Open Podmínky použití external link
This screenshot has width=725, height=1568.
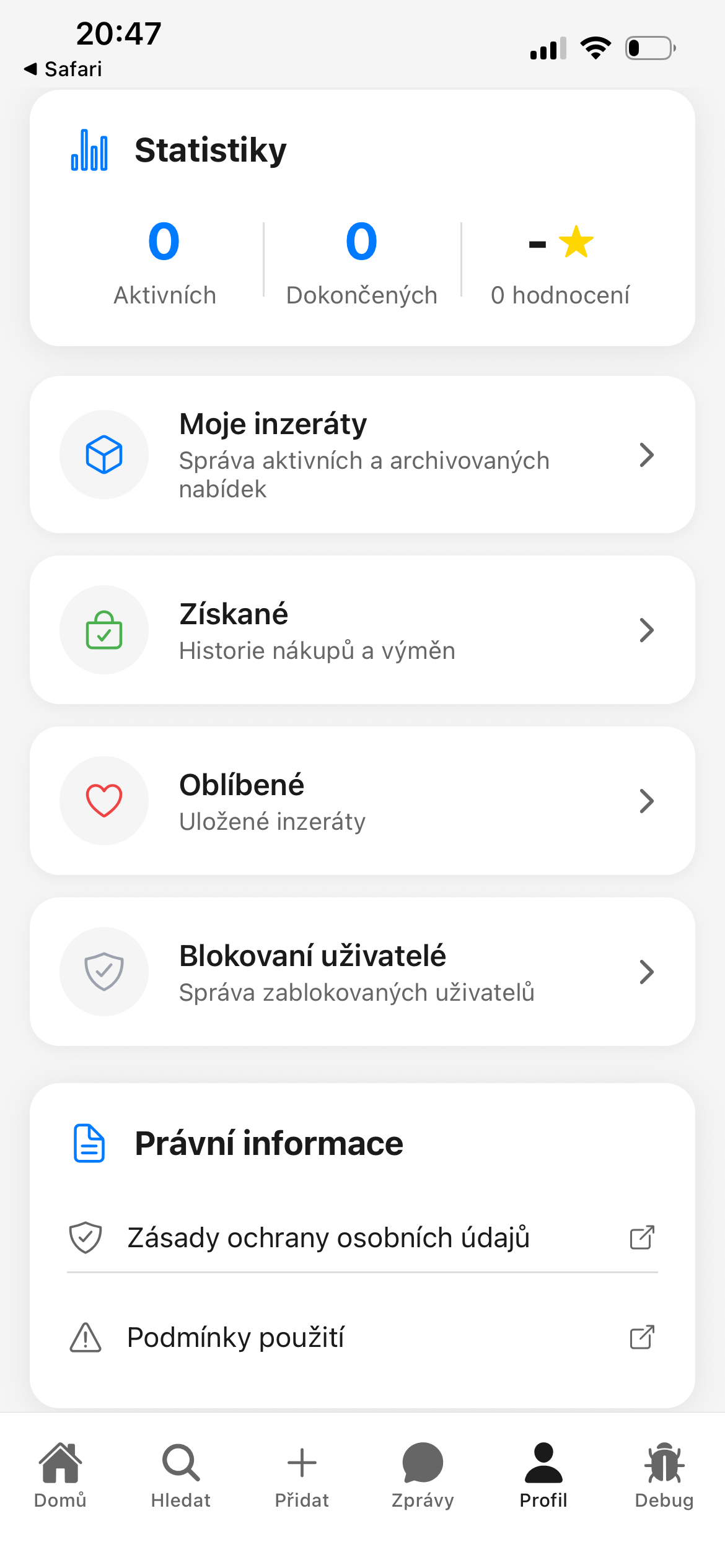pyautogui.click(x=642, y=1338)
